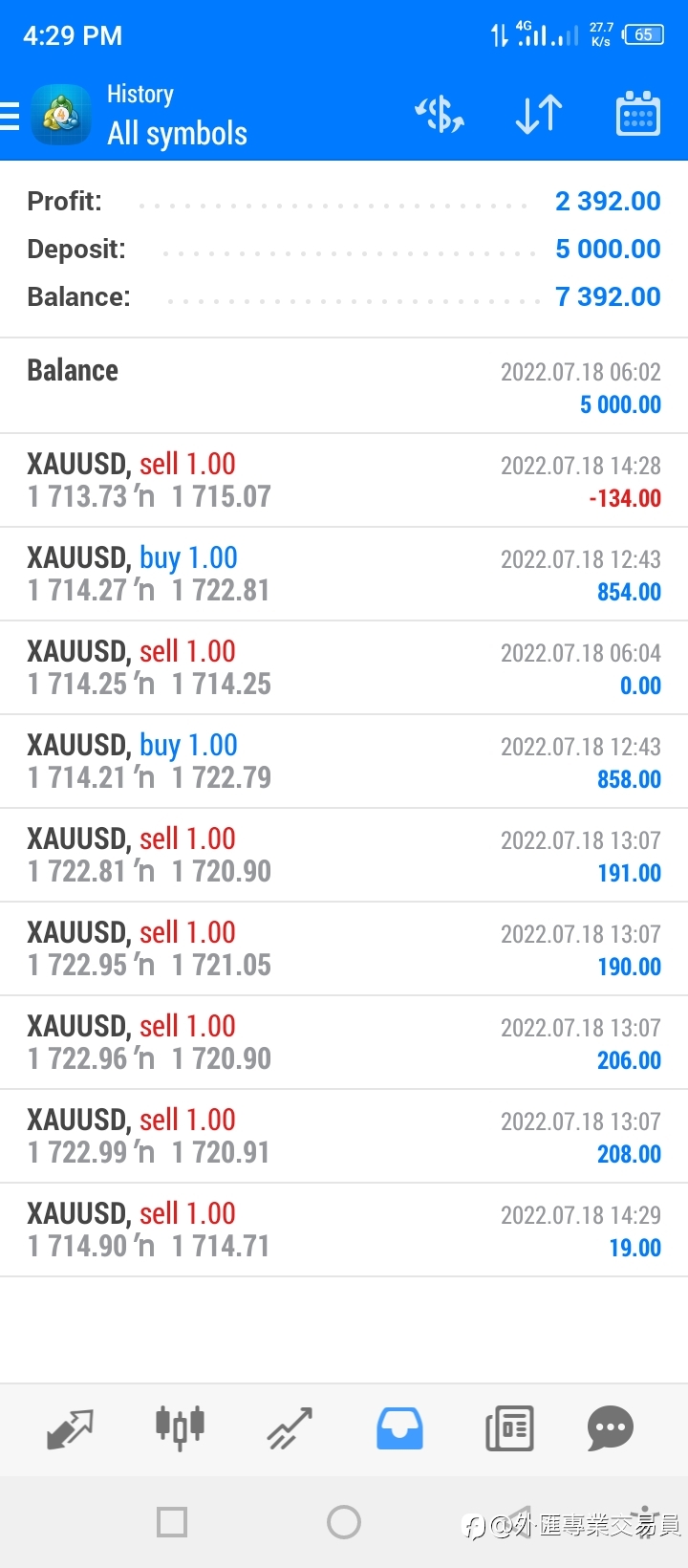688x1568 pixels.
Task: Tap the system home button
Action: pyautogui.click(x=344, y=1522)
